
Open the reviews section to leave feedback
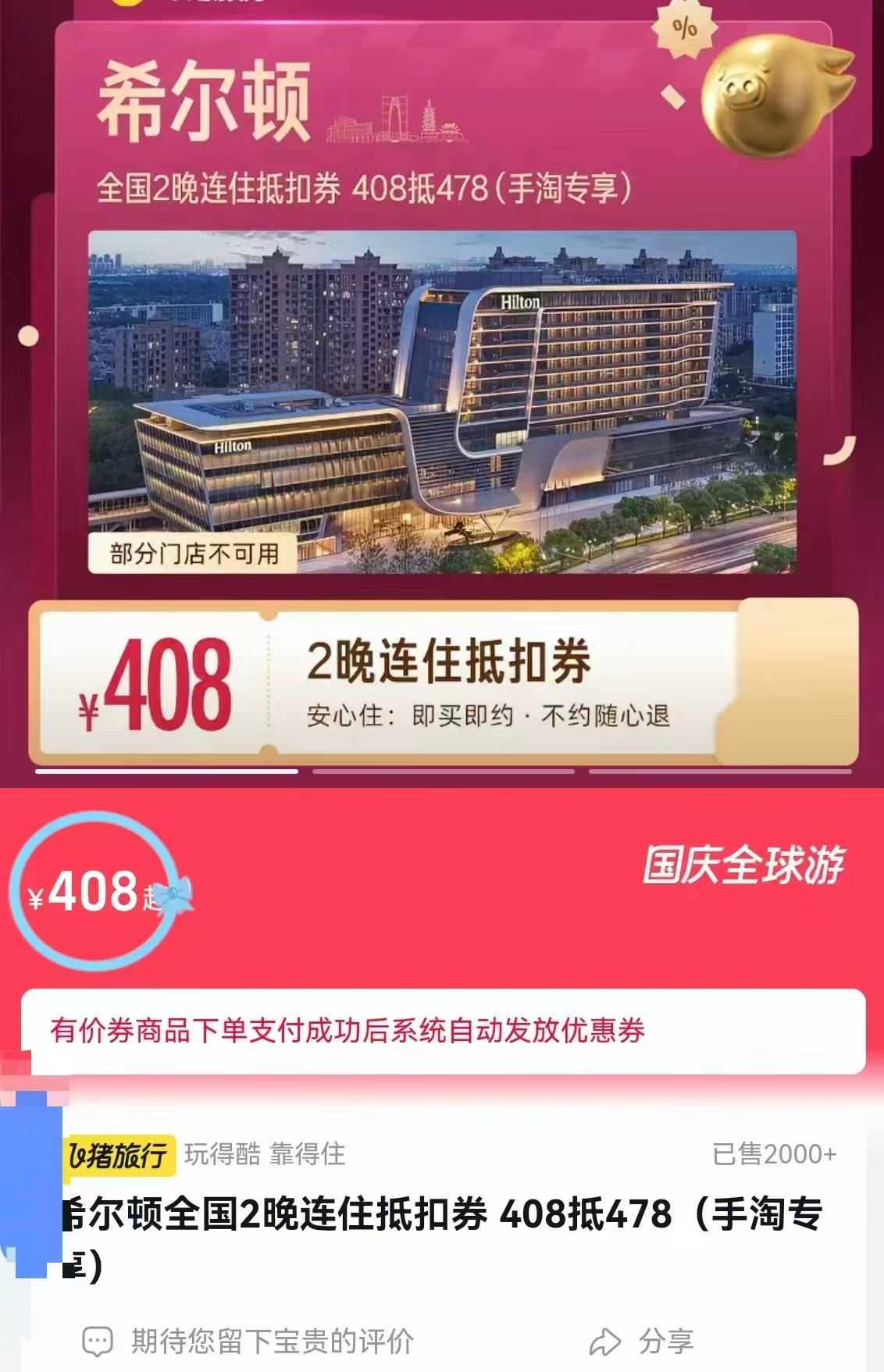pos(248,1342)
